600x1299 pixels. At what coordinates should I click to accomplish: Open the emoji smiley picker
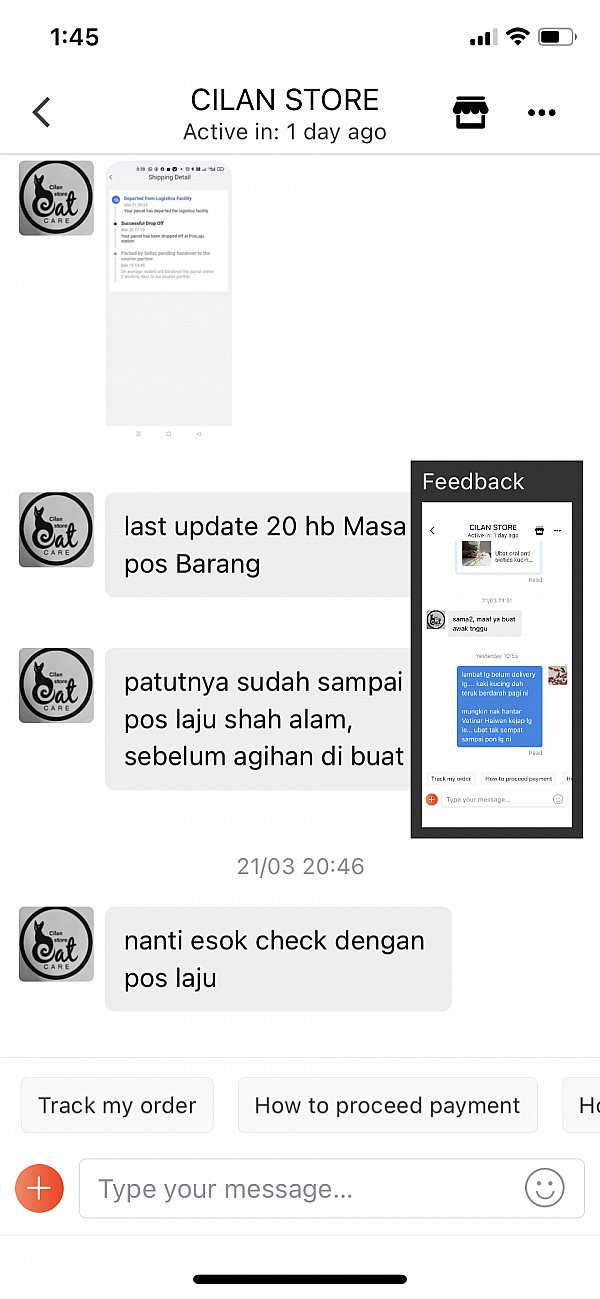(x=545, y=1188)
